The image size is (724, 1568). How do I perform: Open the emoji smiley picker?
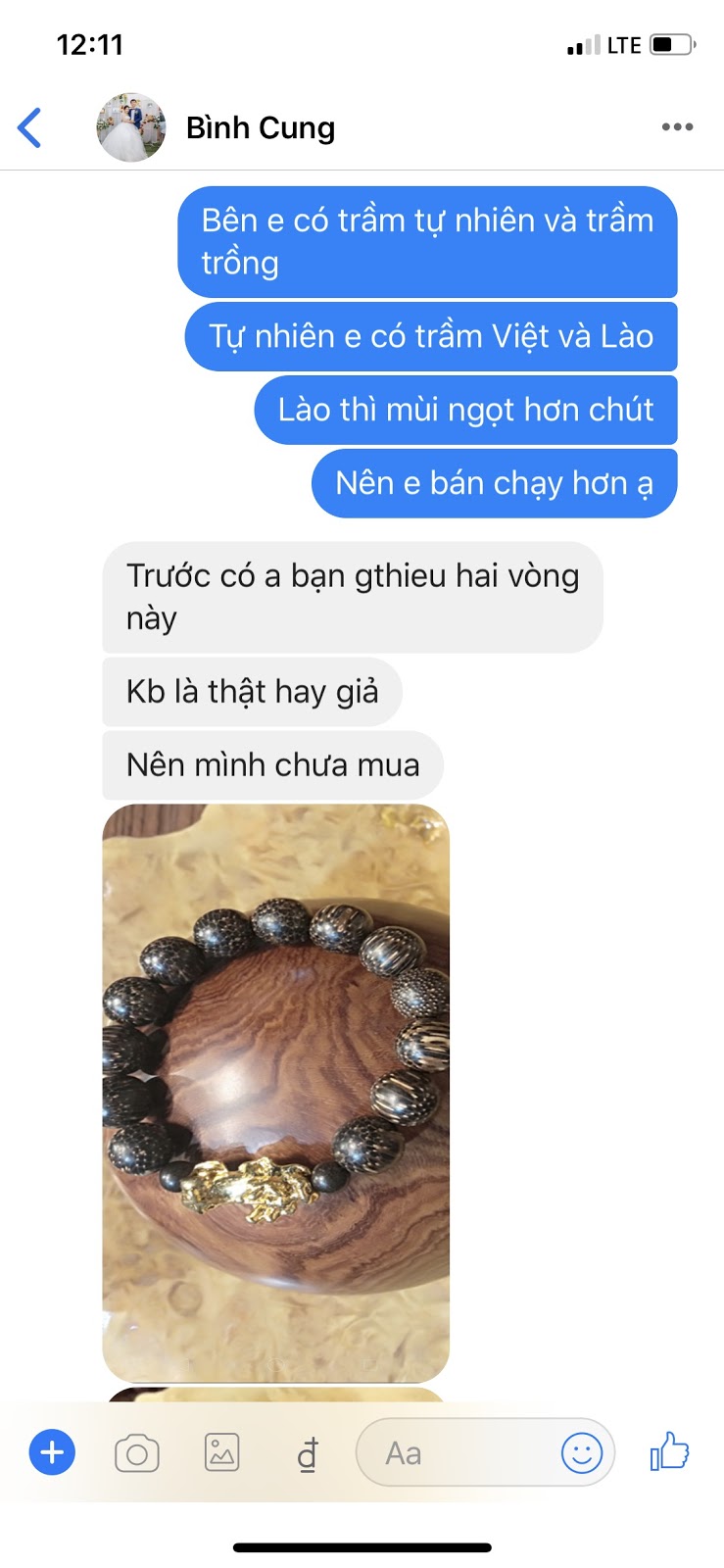coord(582,1452)
